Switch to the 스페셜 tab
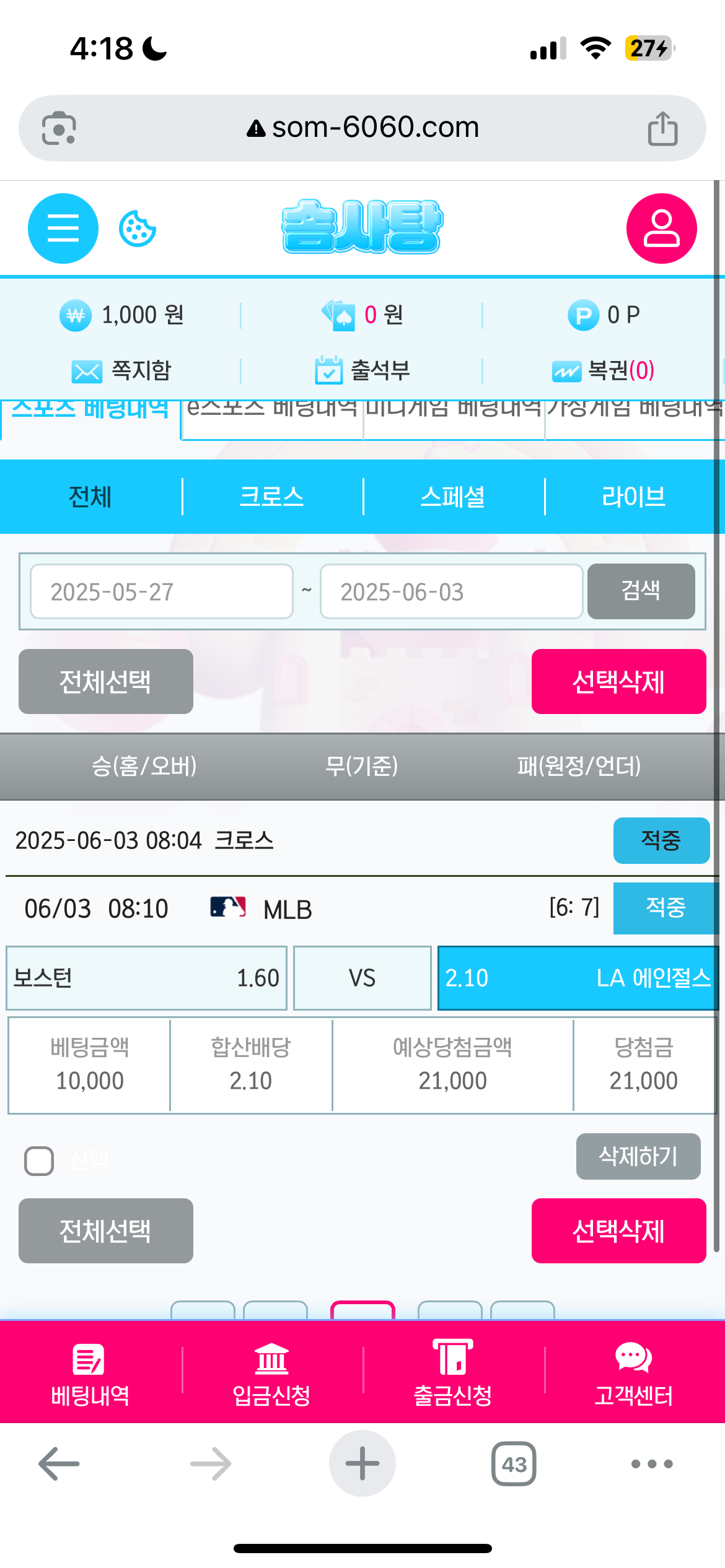Viewport: 725px width, 1568px height. click(453, 497)
